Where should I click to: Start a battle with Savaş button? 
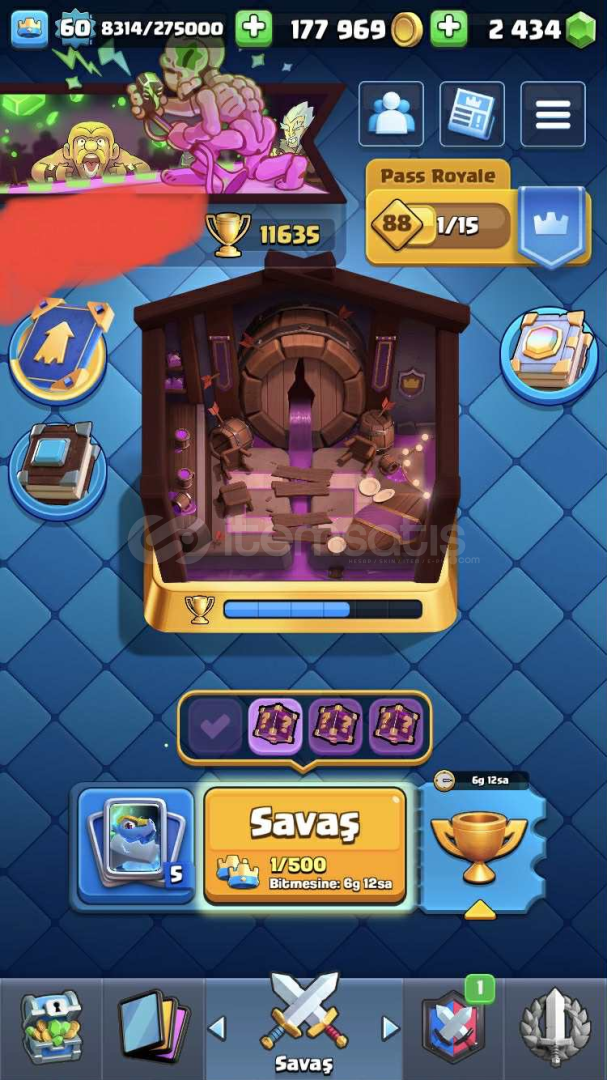tap(305, 845)
